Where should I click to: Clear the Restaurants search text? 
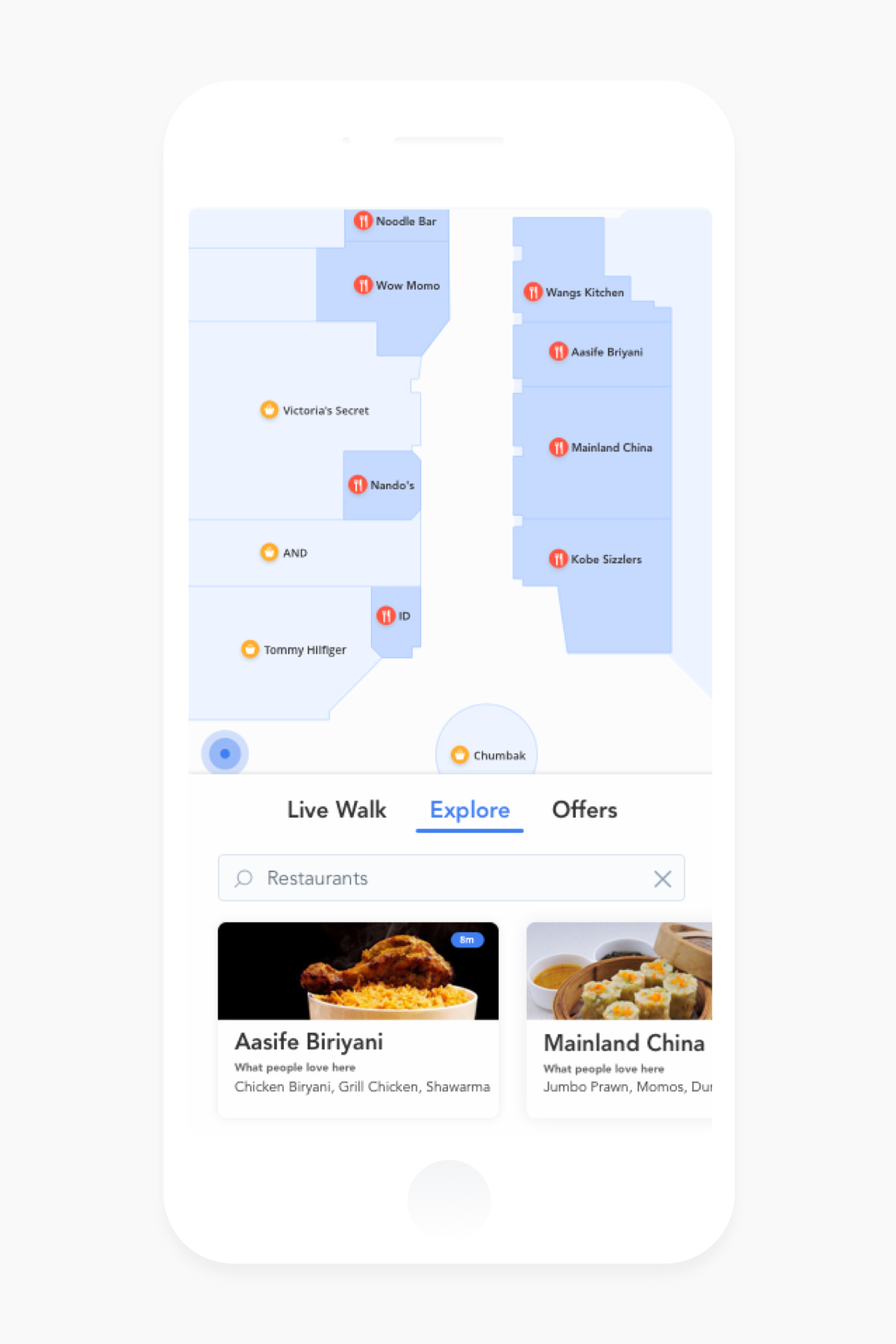pos(662,879)
